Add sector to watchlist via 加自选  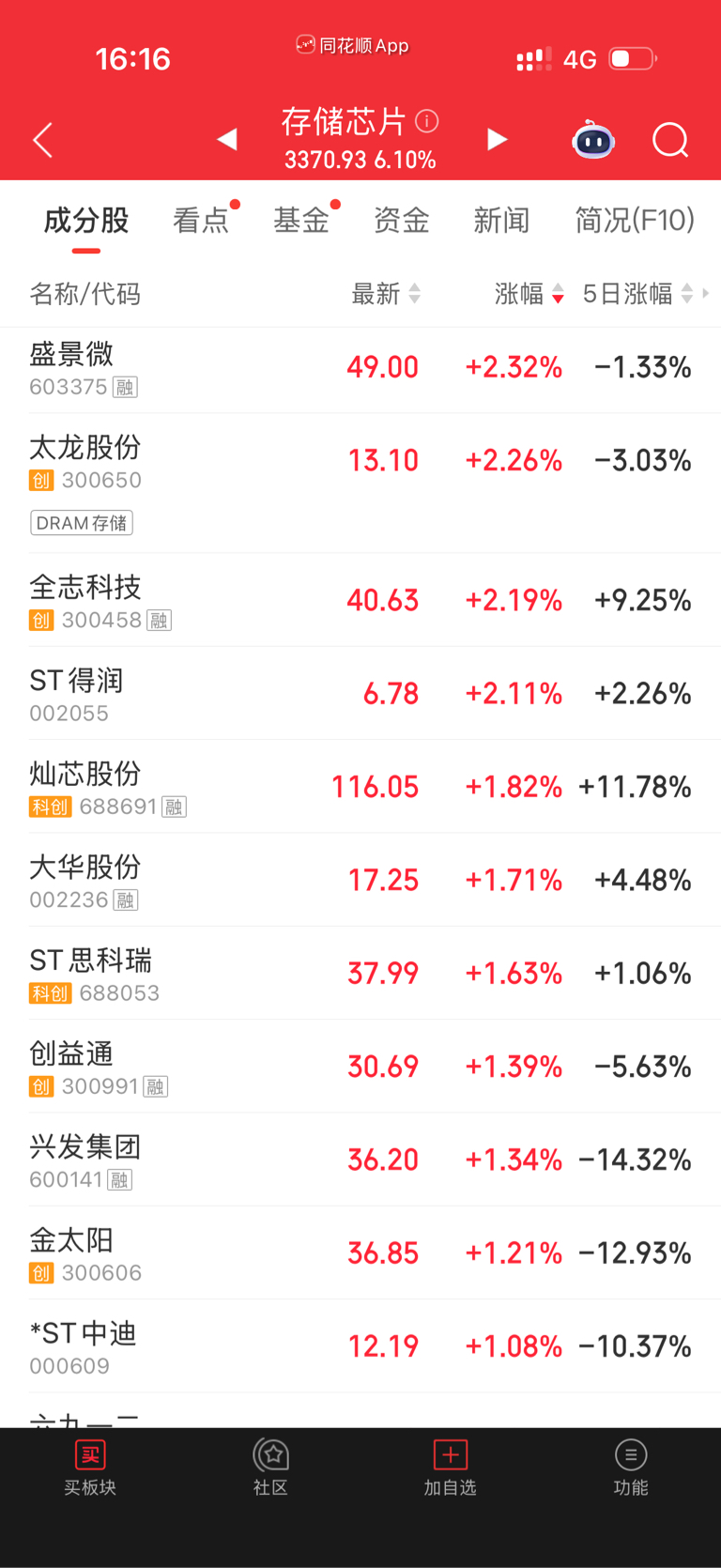point(451,1468)
